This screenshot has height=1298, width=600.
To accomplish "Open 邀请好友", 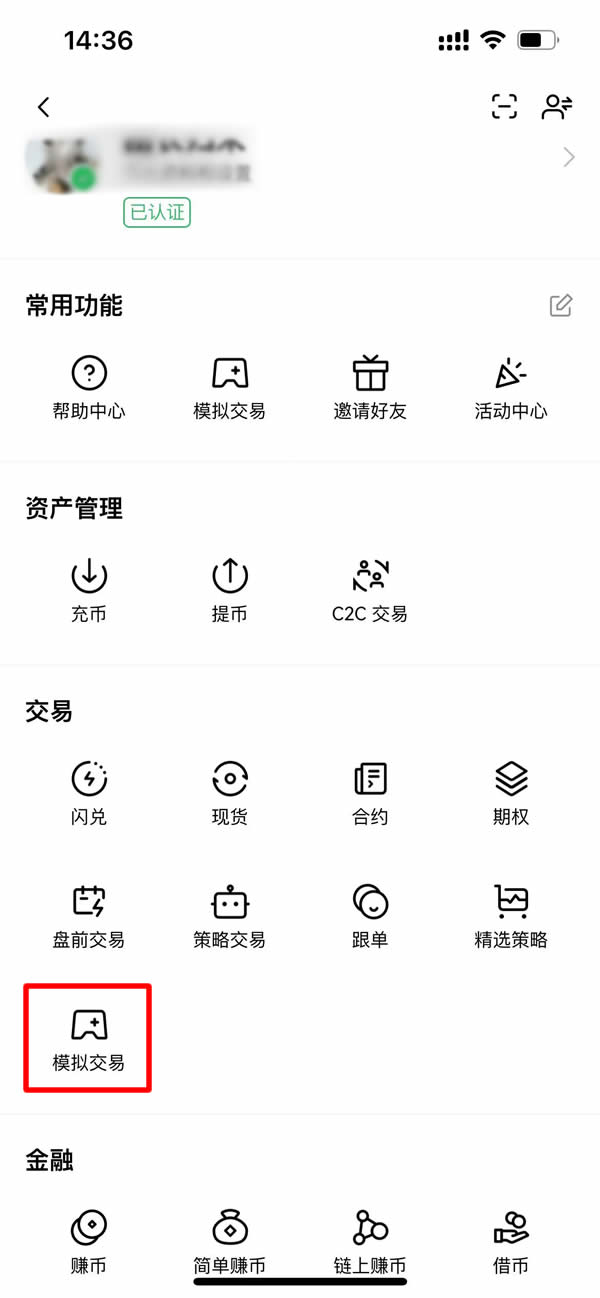I will 370,388.
